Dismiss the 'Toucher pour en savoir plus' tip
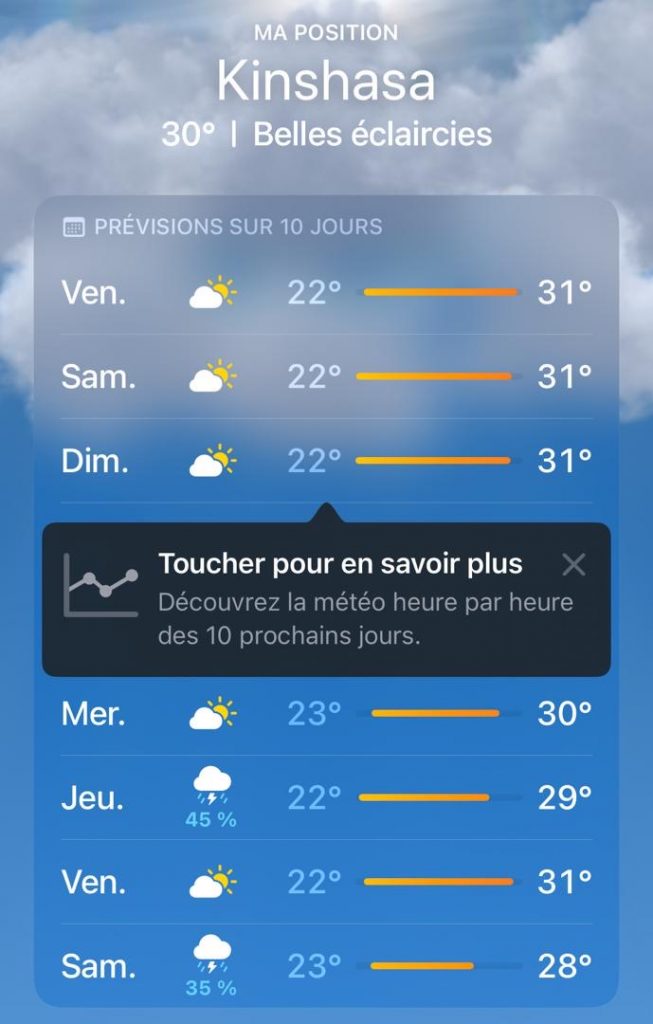 (573, 565)
